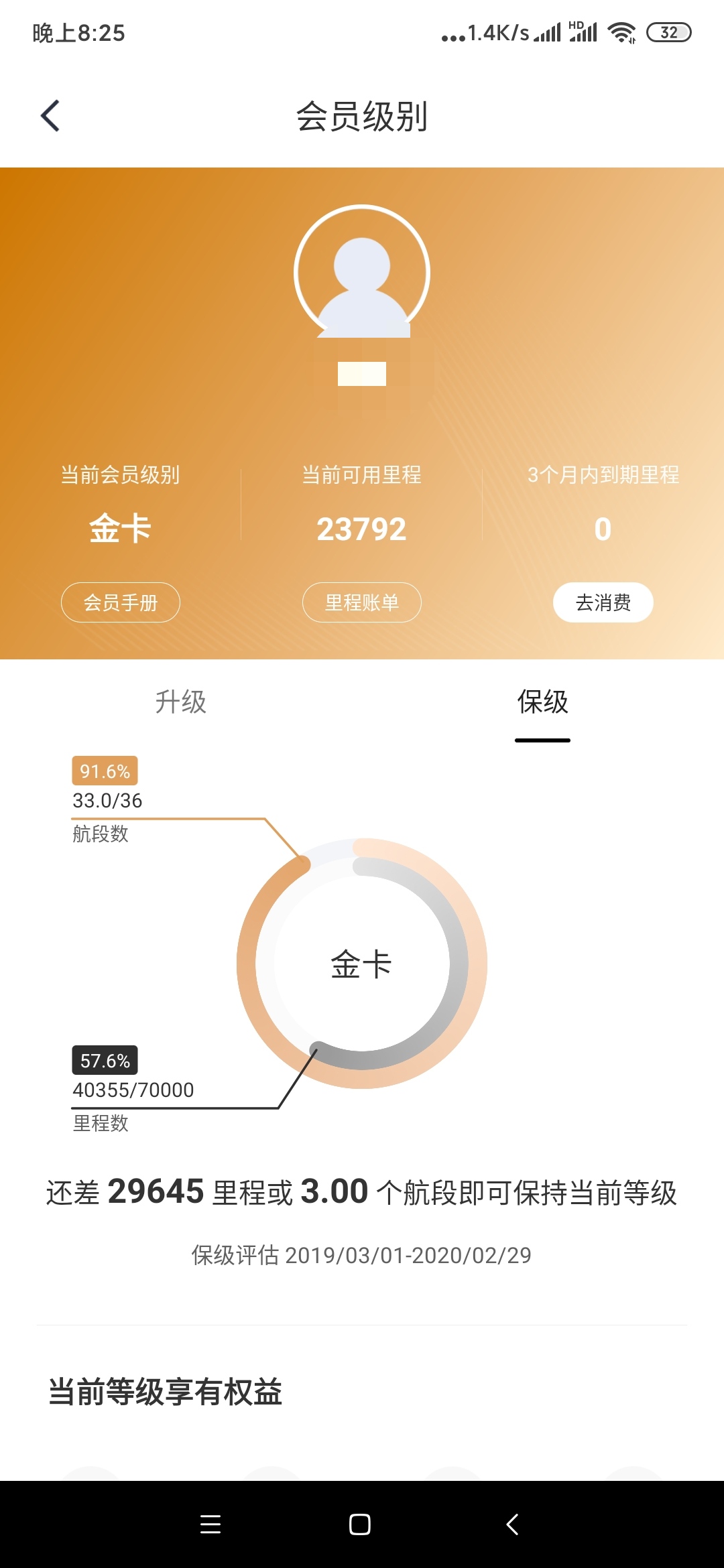The width and height of the screenshot is (724, 1568).
Task: Tap the 去消费 button to spend miles
Action: [603, 602]
